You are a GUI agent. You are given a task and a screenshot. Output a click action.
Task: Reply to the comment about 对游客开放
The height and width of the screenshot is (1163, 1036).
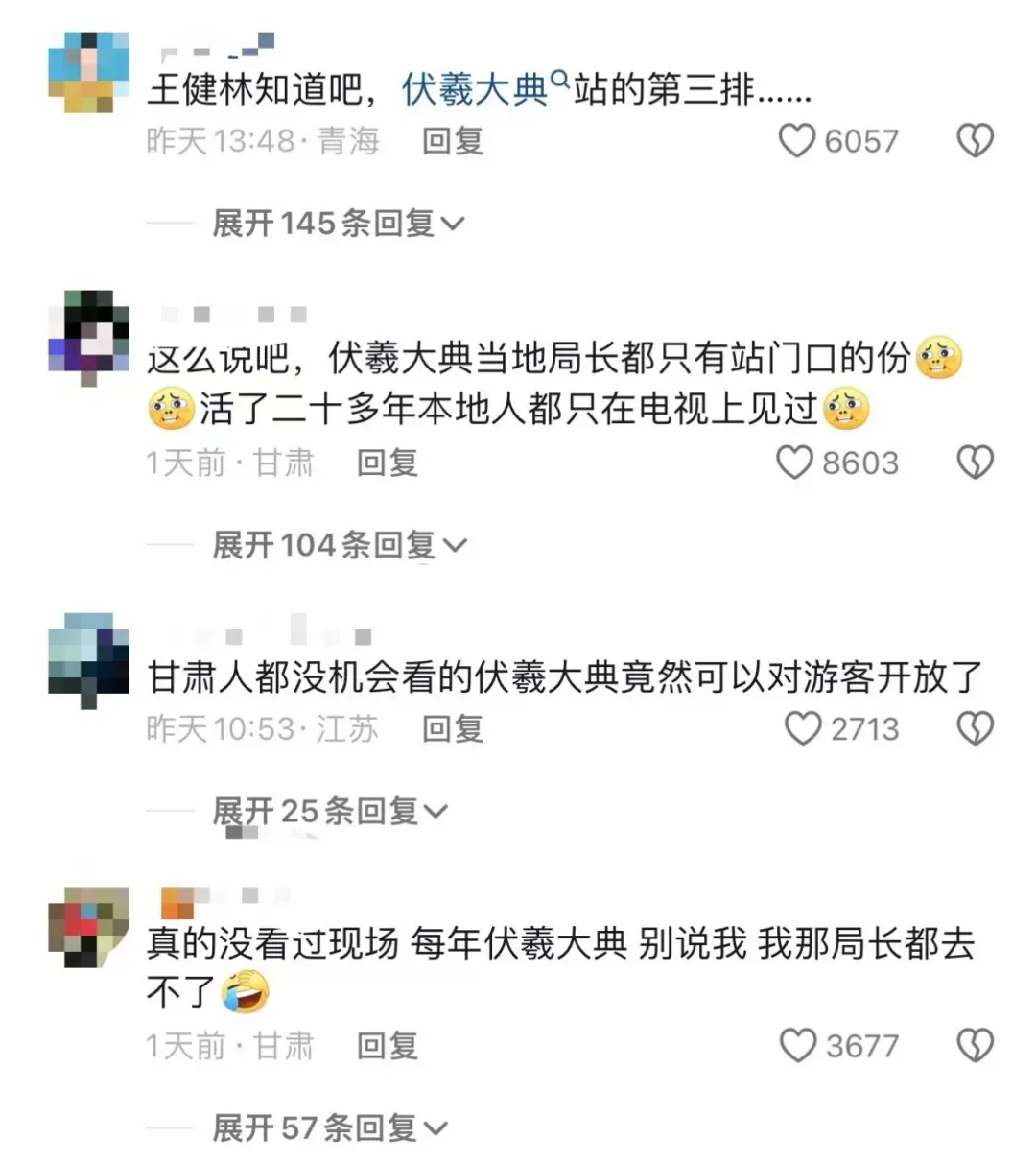pos(453,729)
